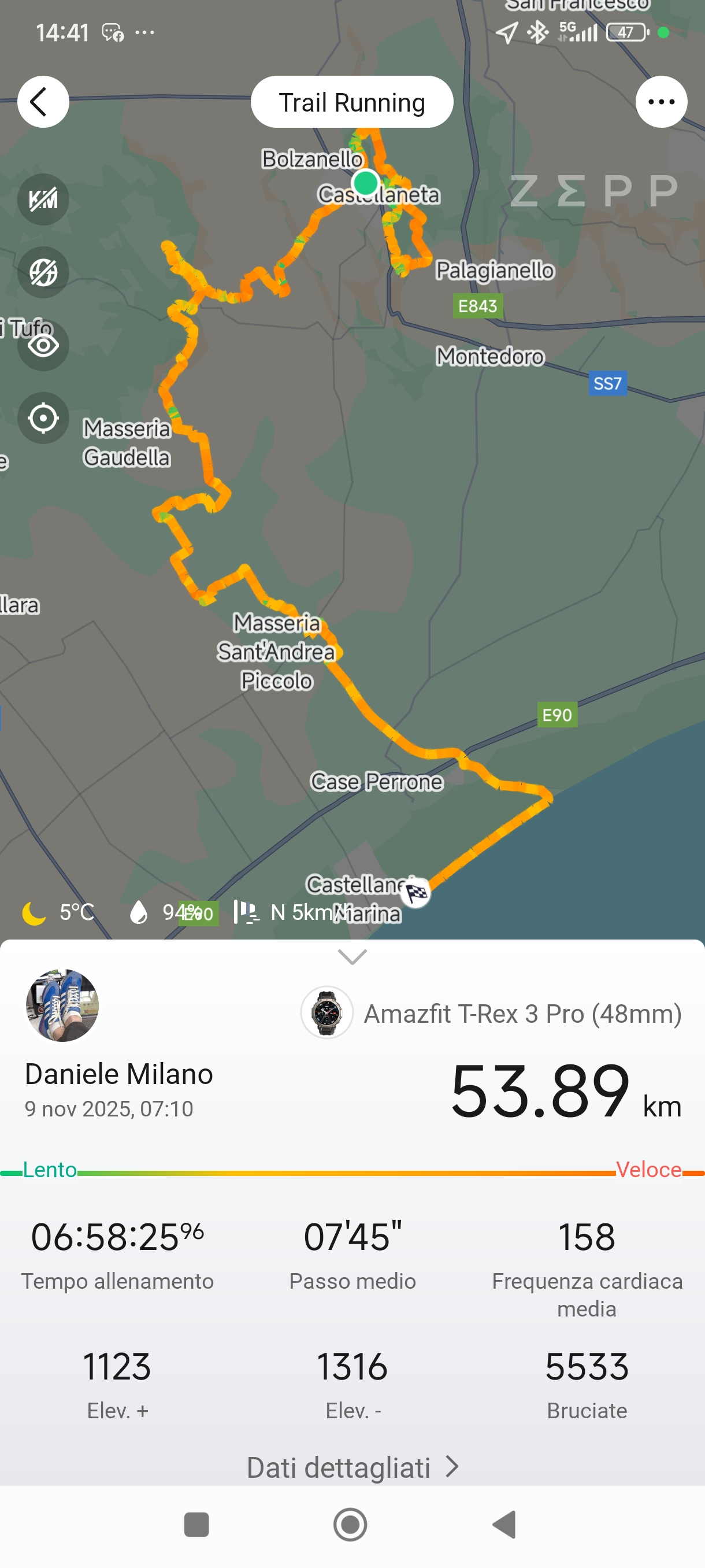Screen dimensions: 705x1568
Task: Open Daniele Milano's profile picture
Action: pos(62,1005)
